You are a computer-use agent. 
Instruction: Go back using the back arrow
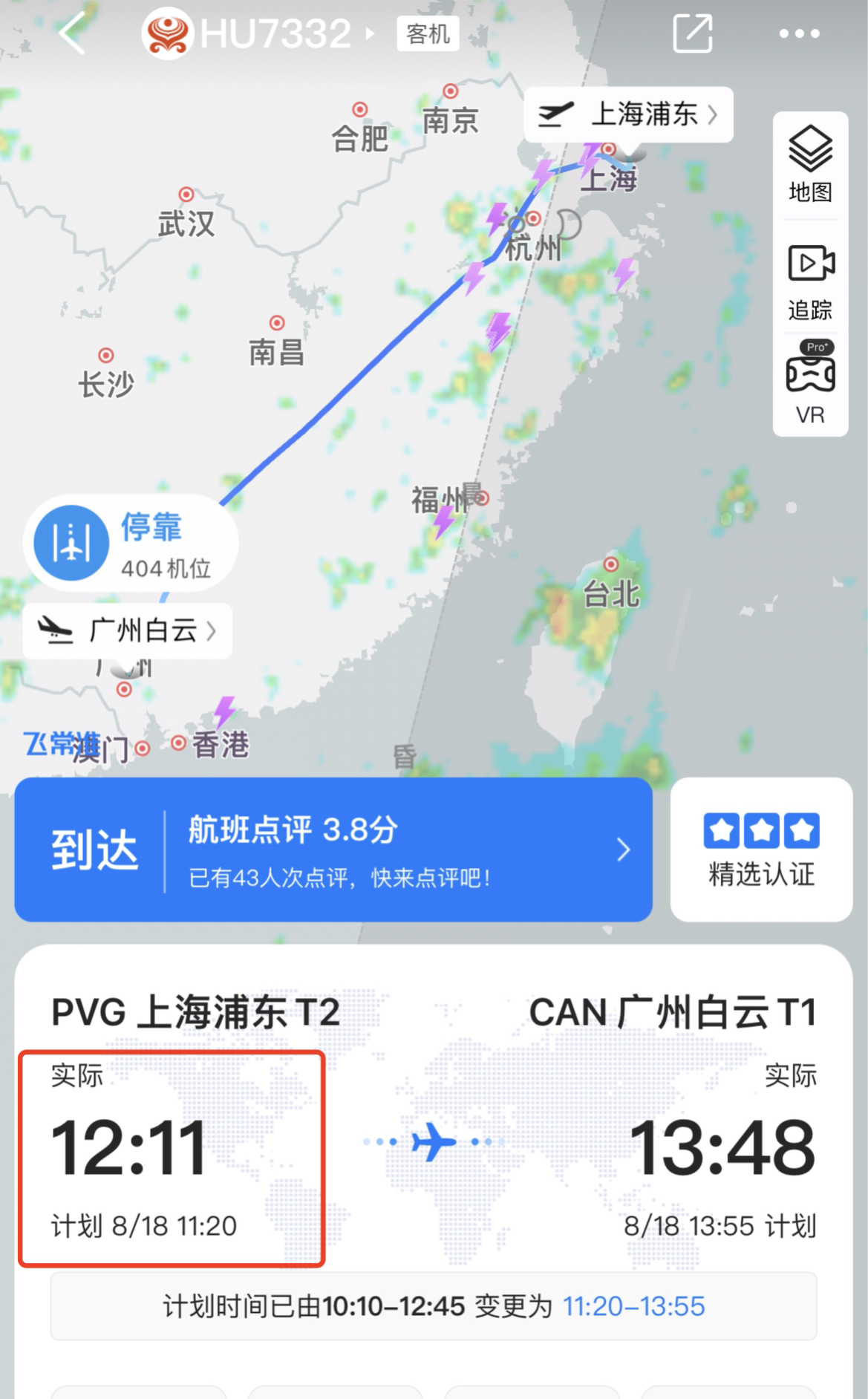click(73, 33)
